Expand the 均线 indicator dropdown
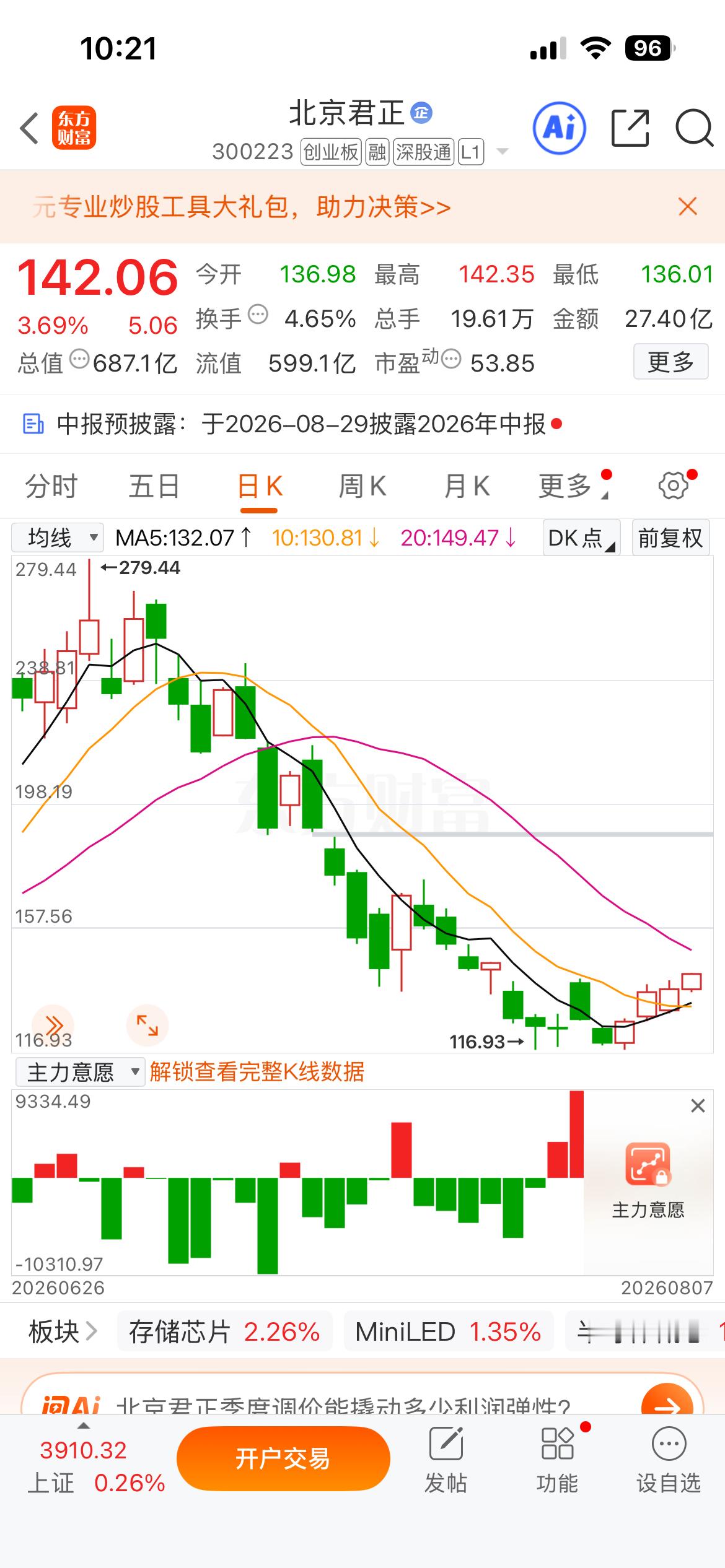This screenshot has height=1568, width=725. (57, 538)
